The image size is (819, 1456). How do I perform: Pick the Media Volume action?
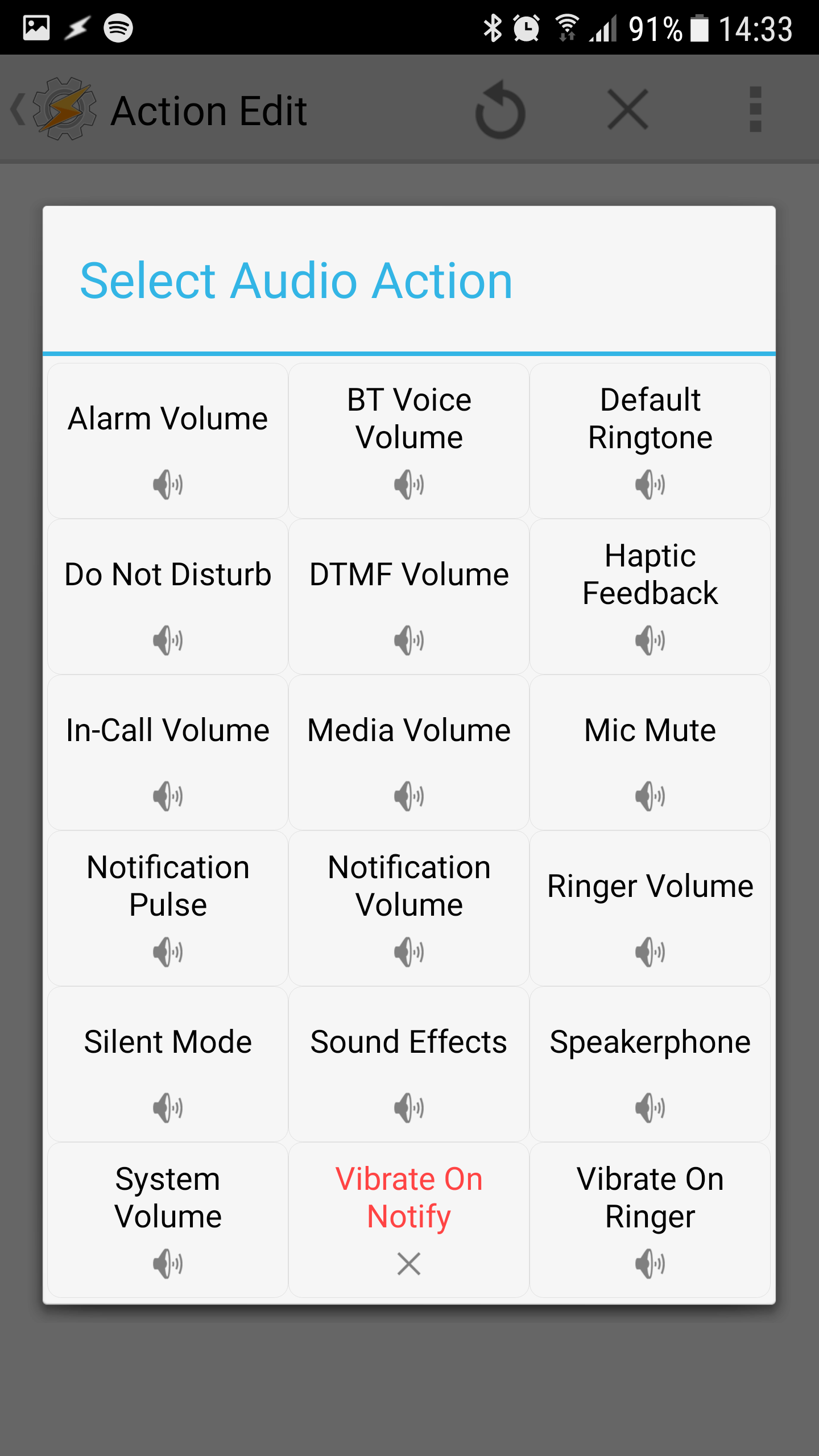click(x=409, y=753)
